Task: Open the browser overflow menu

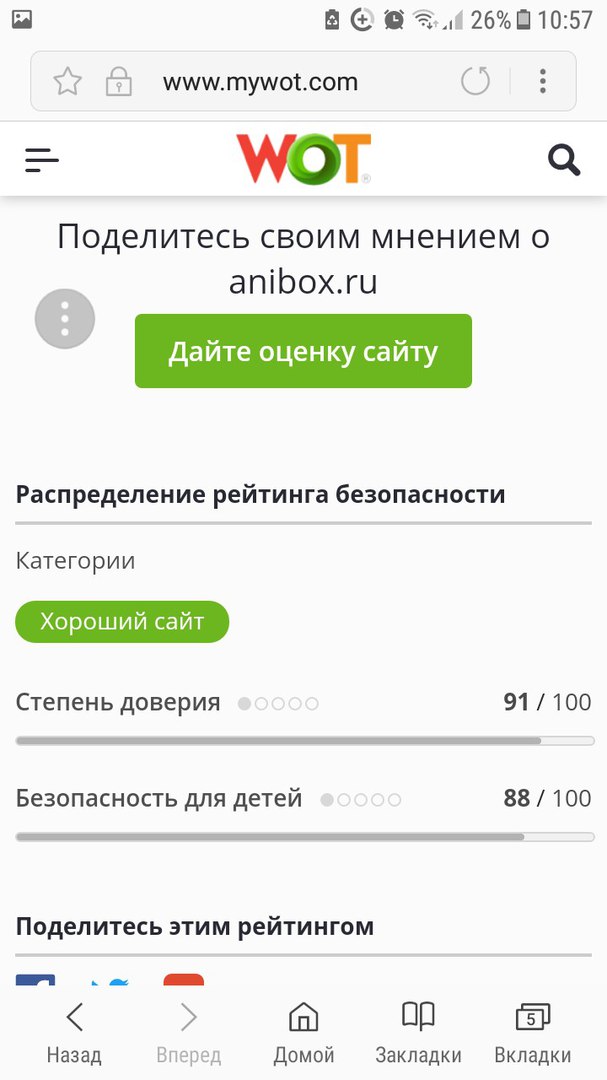Action: click(x=543, y=81)
